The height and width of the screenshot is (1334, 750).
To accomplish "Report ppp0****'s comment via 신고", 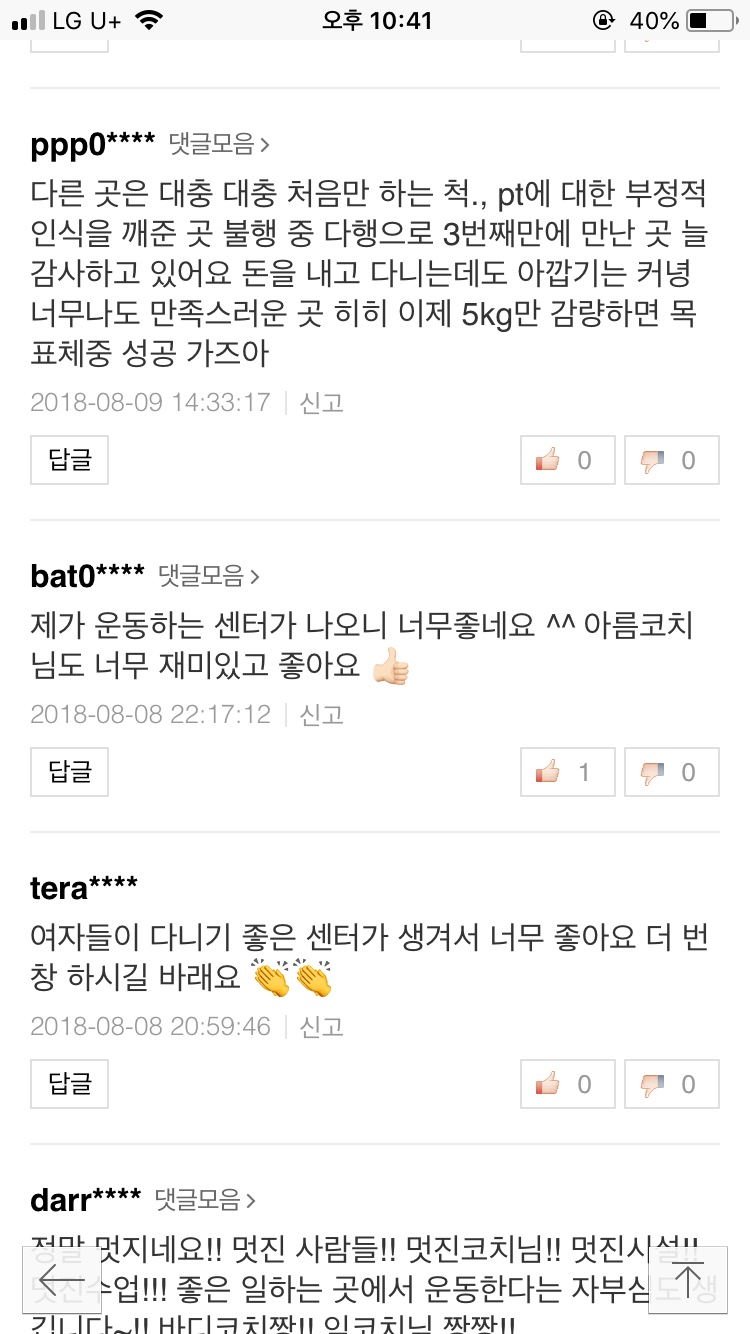I will (x=321, y=403).
